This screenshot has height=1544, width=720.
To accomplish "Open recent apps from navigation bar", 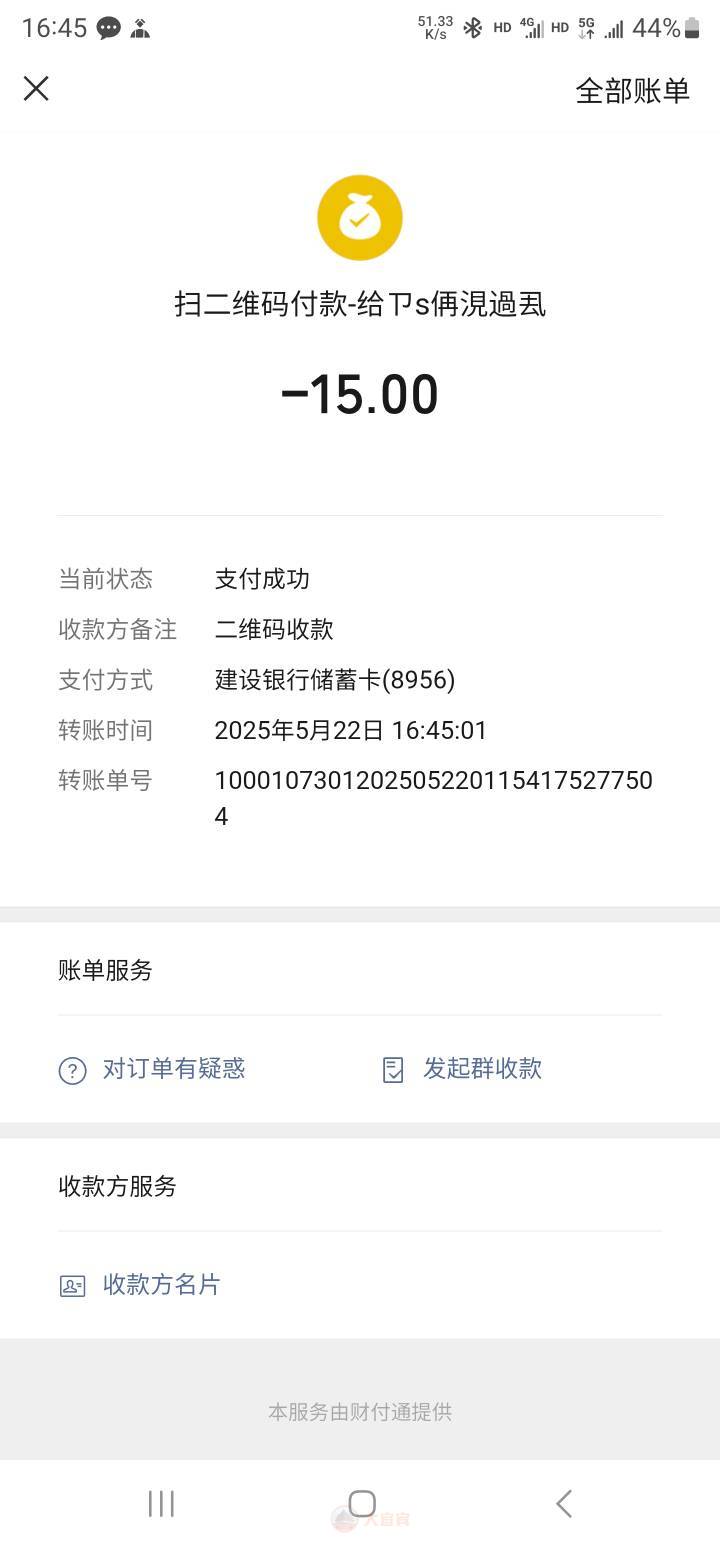I will [x=161, y=1503].
